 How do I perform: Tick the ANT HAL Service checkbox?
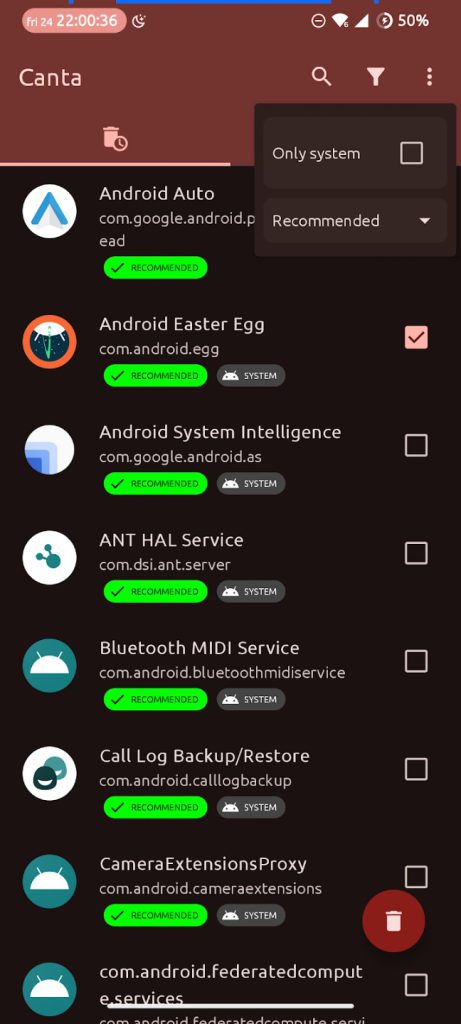(416, 553)
